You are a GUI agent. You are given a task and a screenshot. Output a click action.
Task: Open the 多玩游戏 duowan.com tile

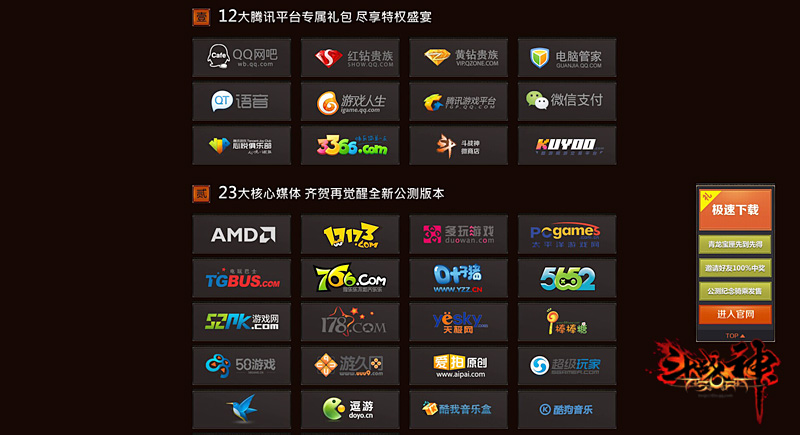[459, 234]
